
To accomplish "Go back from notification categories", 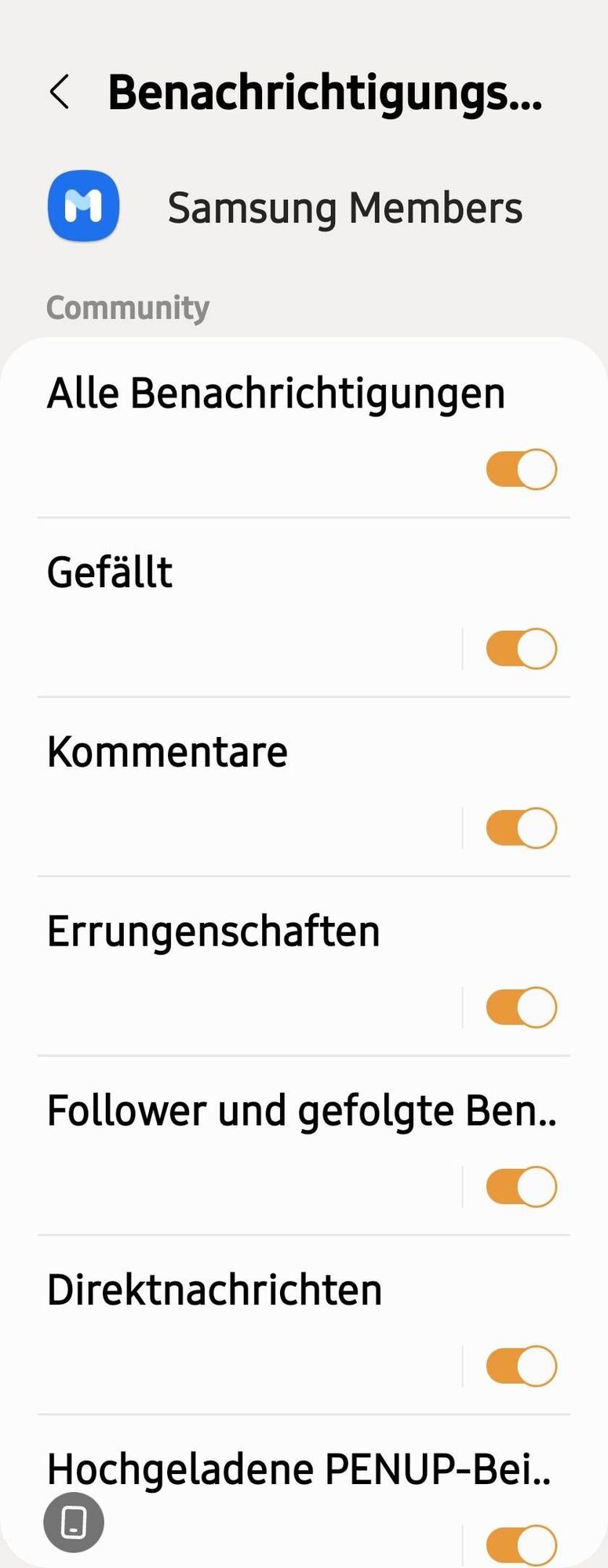I will [x=60, y=93].
